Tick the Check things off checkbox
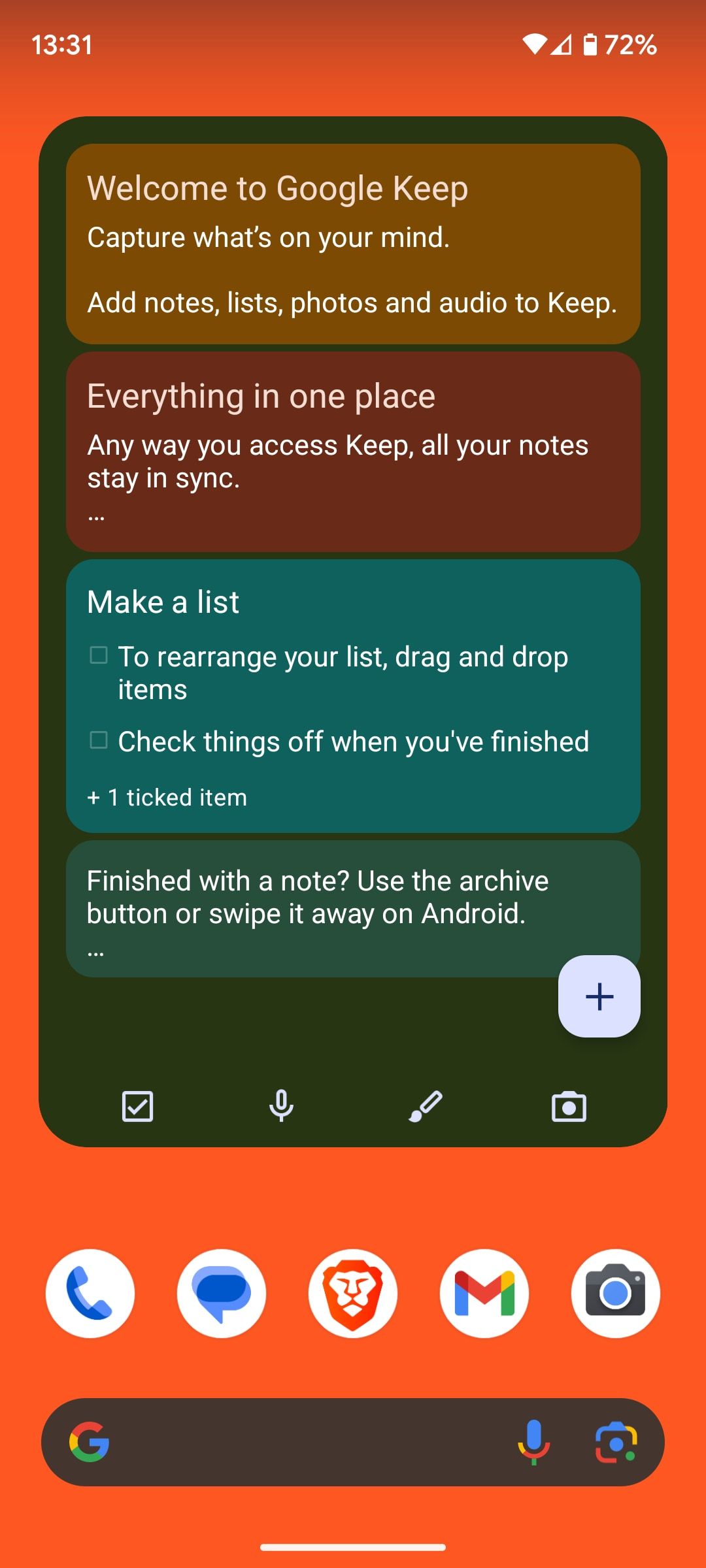The height and width of the screenshot is (1568, 706). pyautogui.click(x=98, y=740)
